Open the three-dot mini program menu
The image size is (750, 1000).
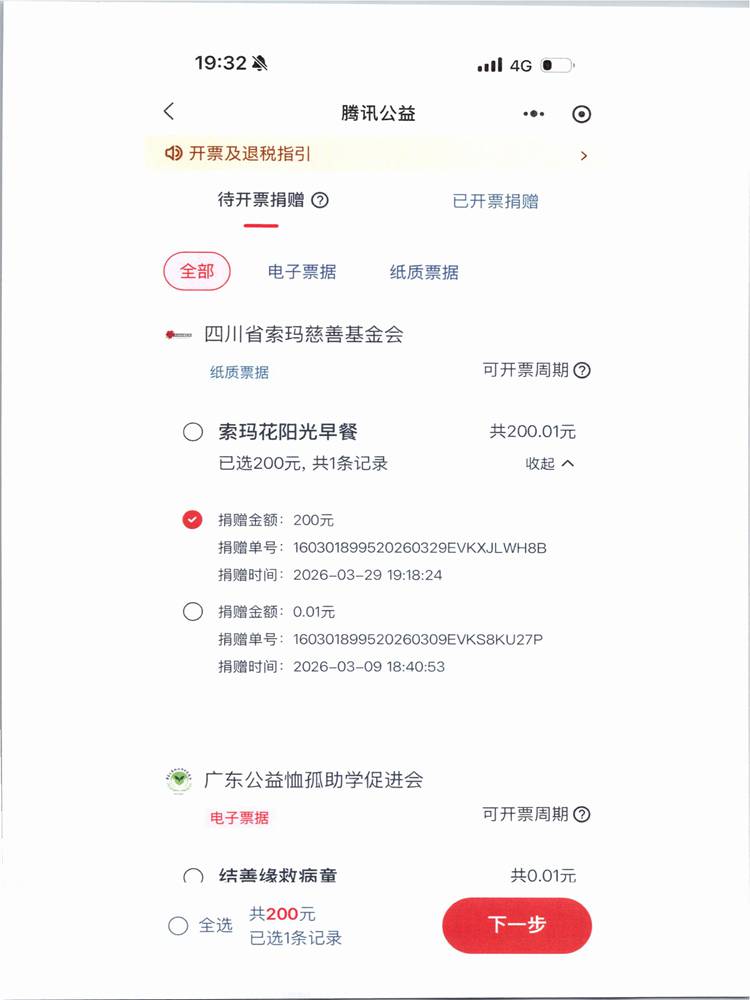(x=533, y=114)
